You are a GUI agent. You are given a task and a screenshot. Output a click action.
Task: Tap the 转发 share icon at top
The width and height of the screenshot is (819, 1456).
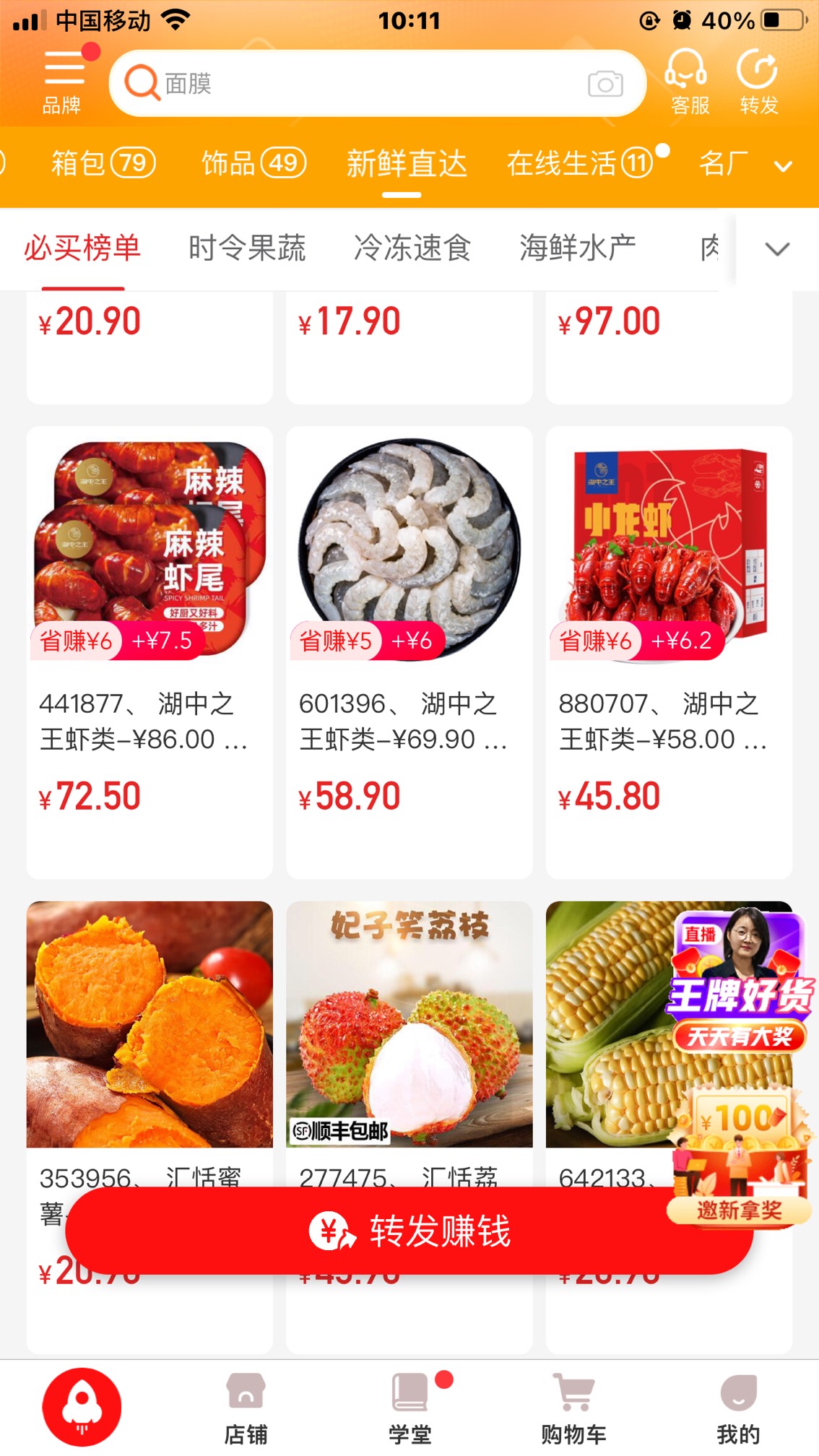(758, 82)
